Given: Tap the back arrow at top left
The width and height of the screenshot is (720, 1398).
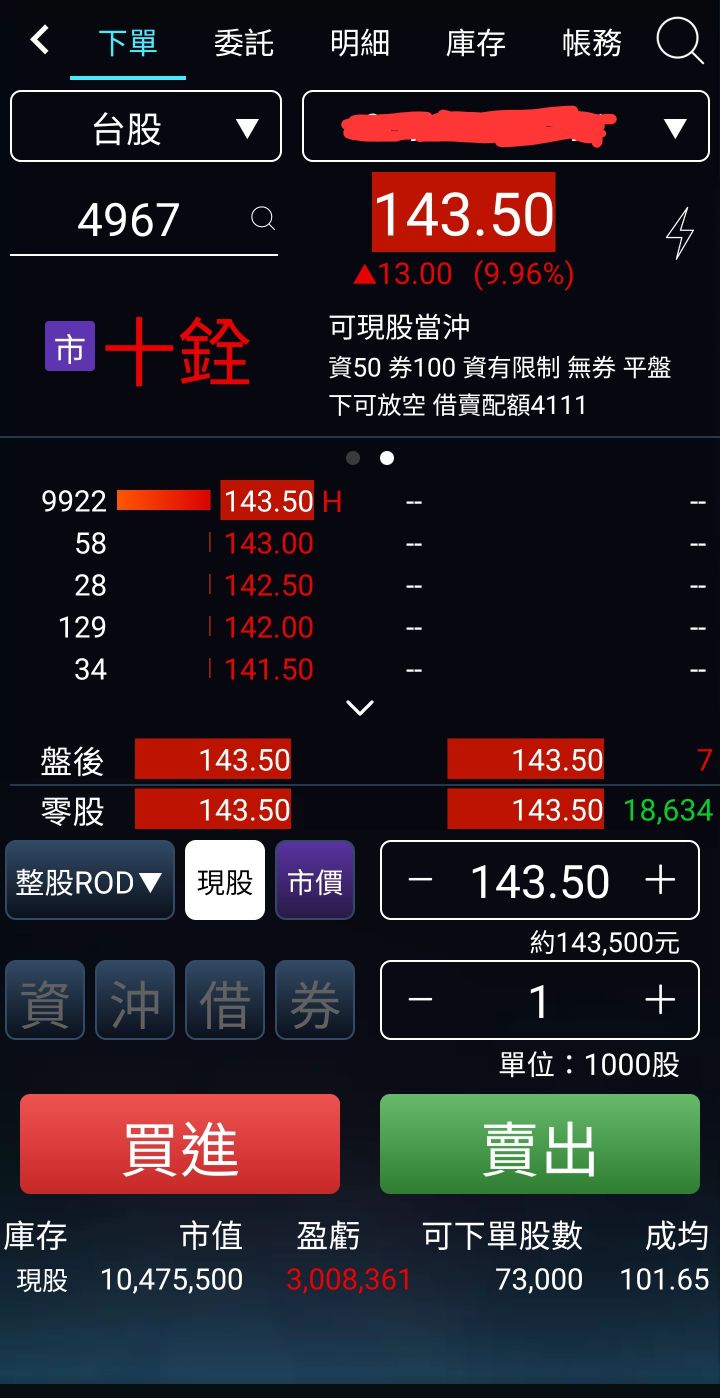Looking at the screenshot, I should click(x=37, y=42).
